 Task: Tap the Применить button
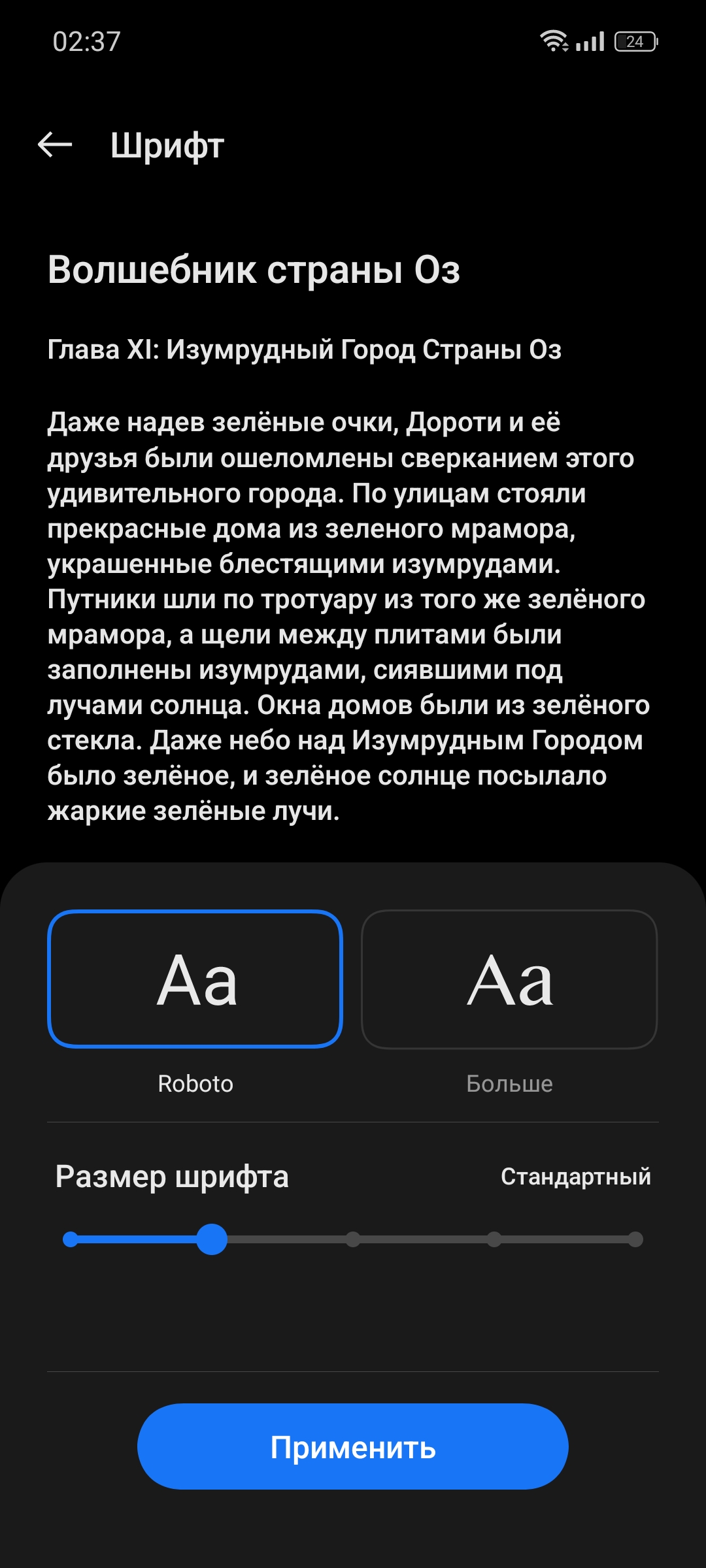[x=353, y=1446]
